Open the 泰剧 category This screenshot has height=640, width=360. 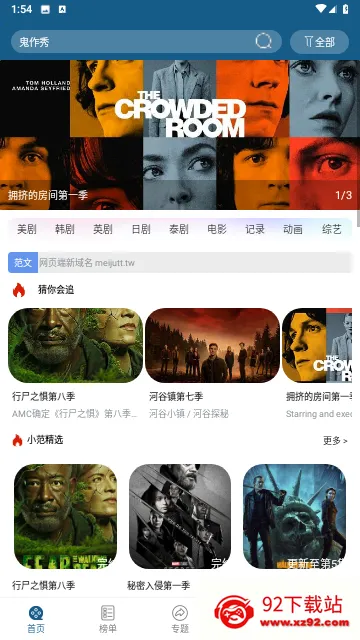coord(179,229)
